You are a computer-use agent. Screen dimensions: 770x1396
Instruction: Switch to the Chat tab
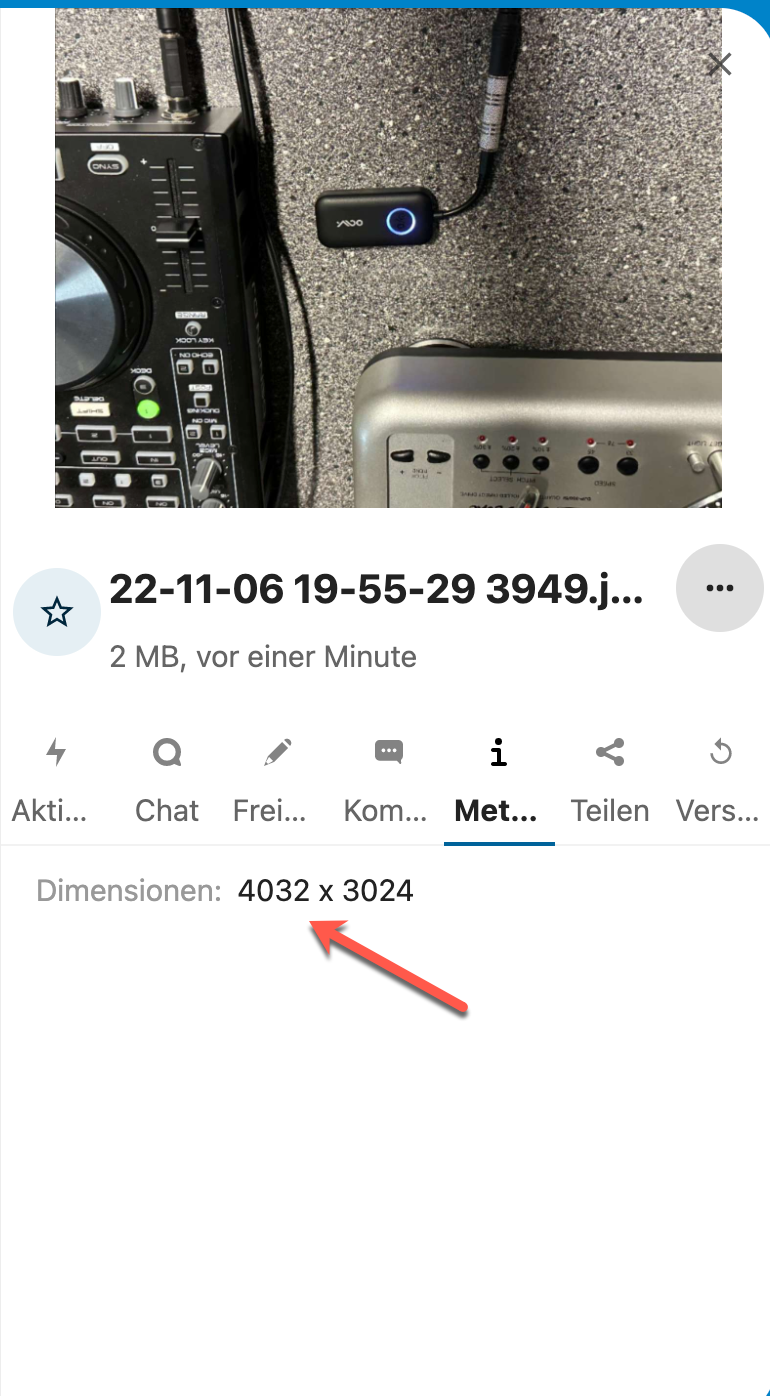click(167, 780)
